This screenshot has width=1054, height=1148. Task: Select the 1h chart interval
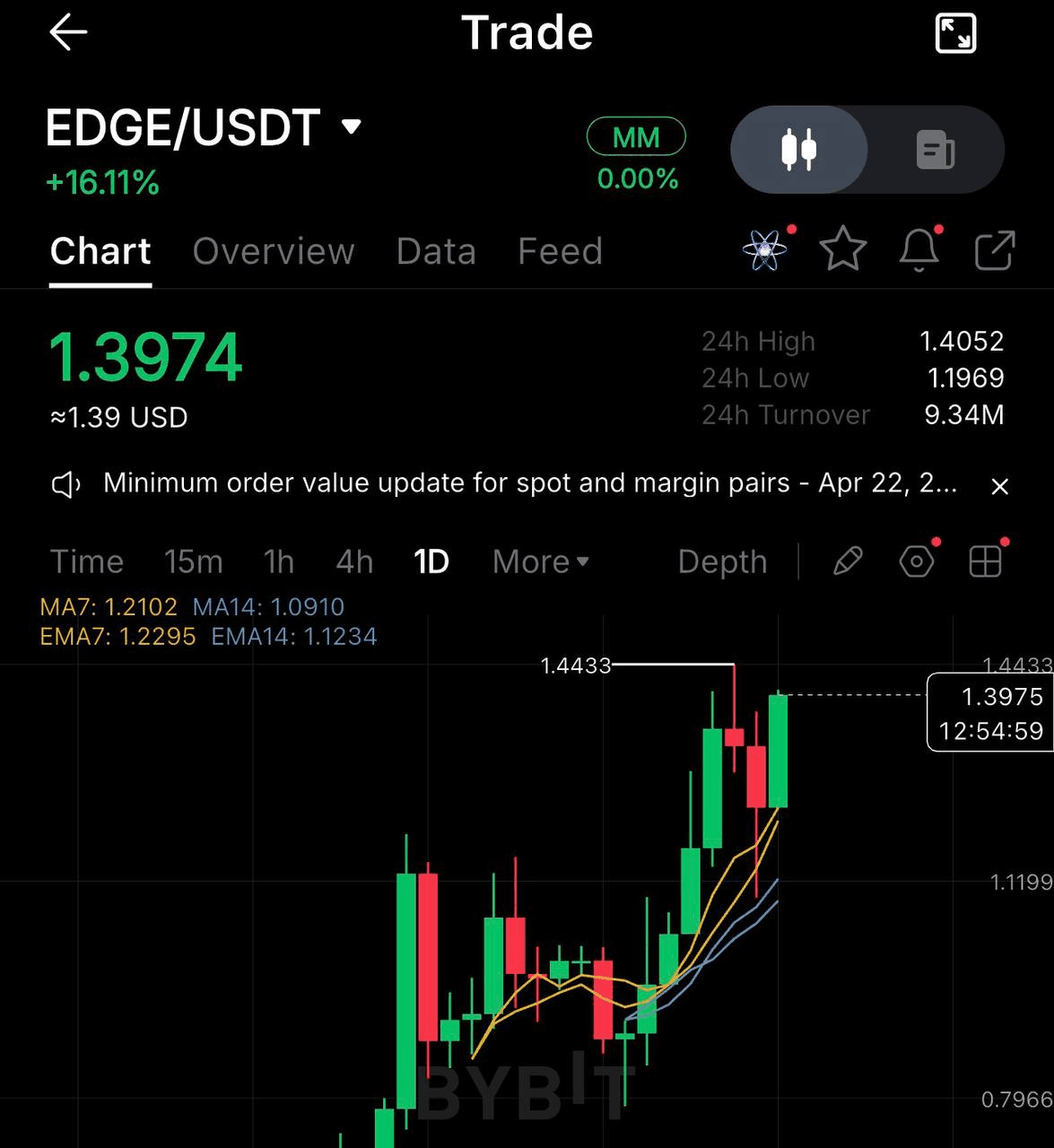click(279, 562)
